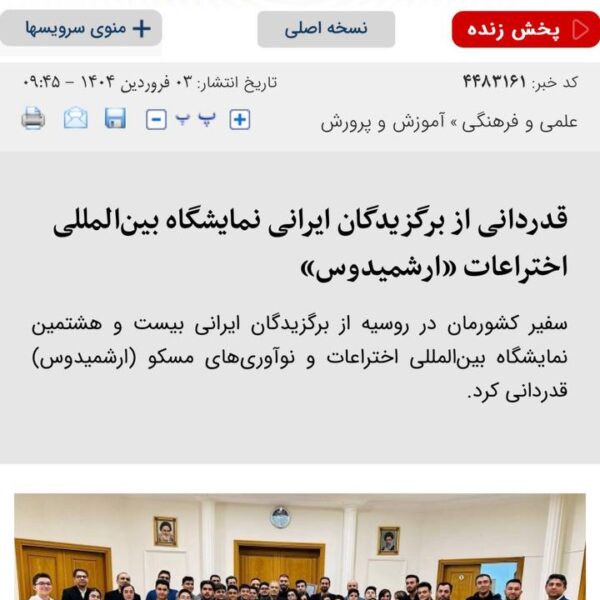
Task: Open the live broadcast (پخش زنده) button
Action: click(525, 29)
